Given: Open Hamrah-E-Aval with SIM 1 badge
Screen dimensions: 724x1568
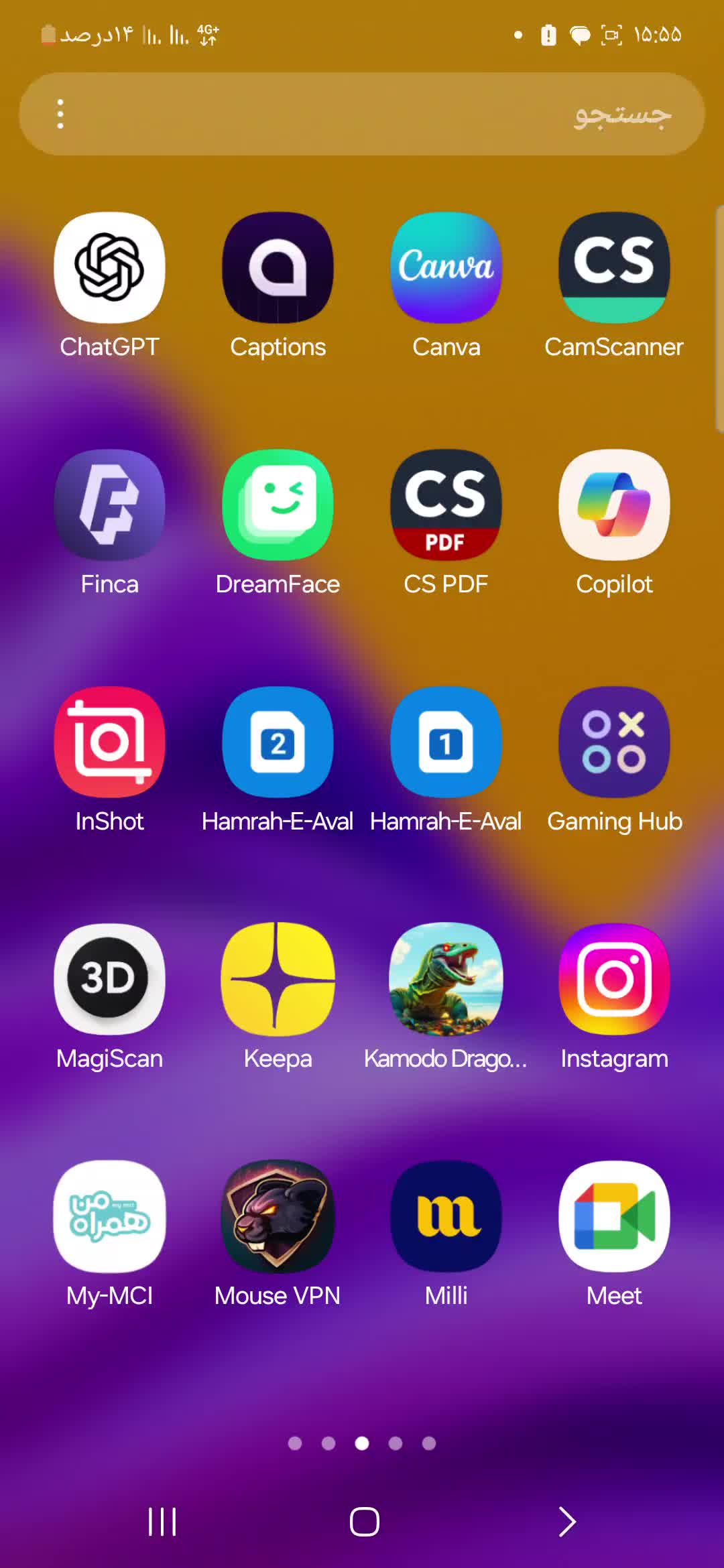Looking at the screenshot, I should [446, 742].
